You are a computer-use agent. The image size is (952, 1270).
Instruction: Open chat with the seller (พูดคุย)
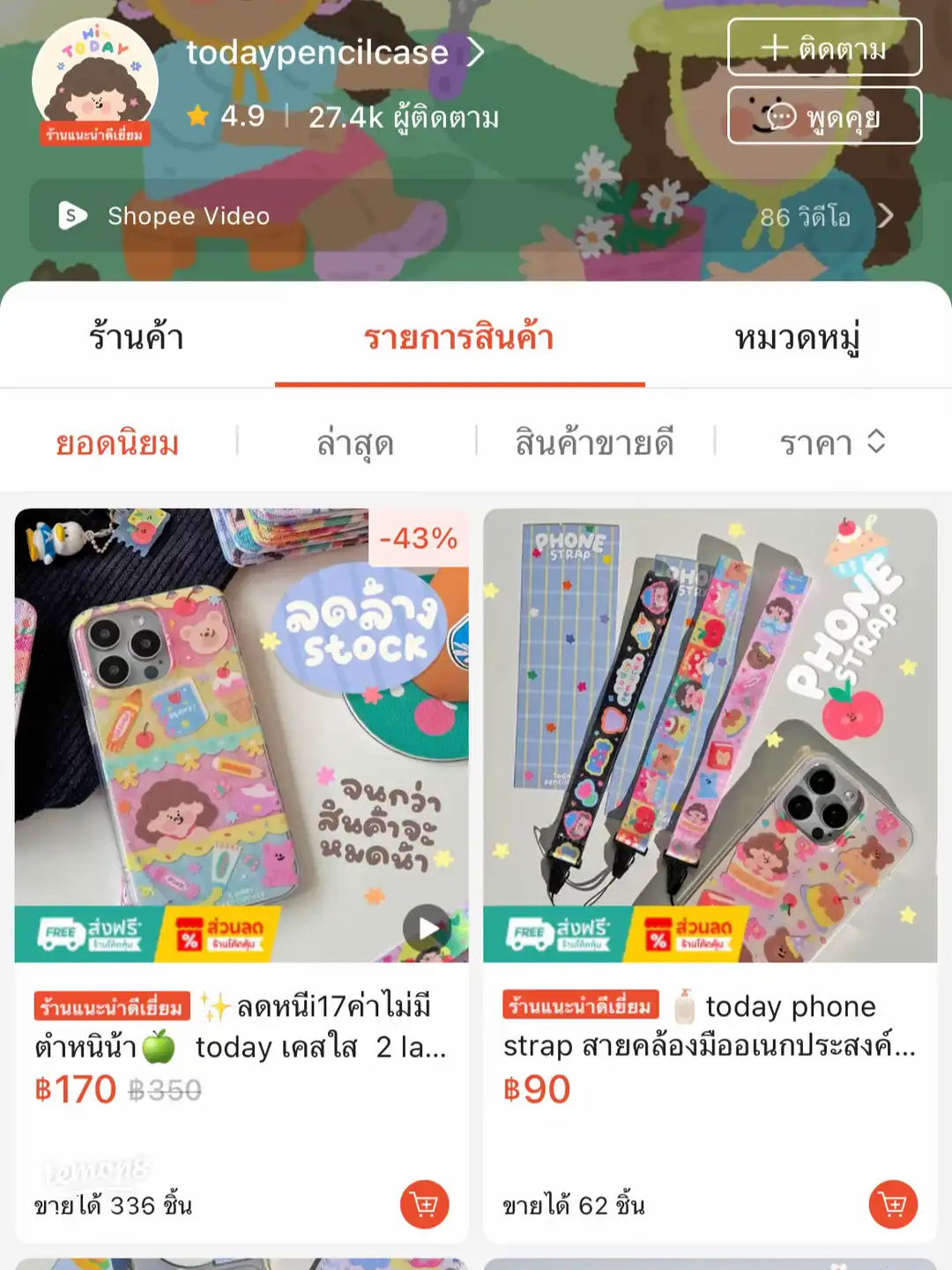click(824, 116)
